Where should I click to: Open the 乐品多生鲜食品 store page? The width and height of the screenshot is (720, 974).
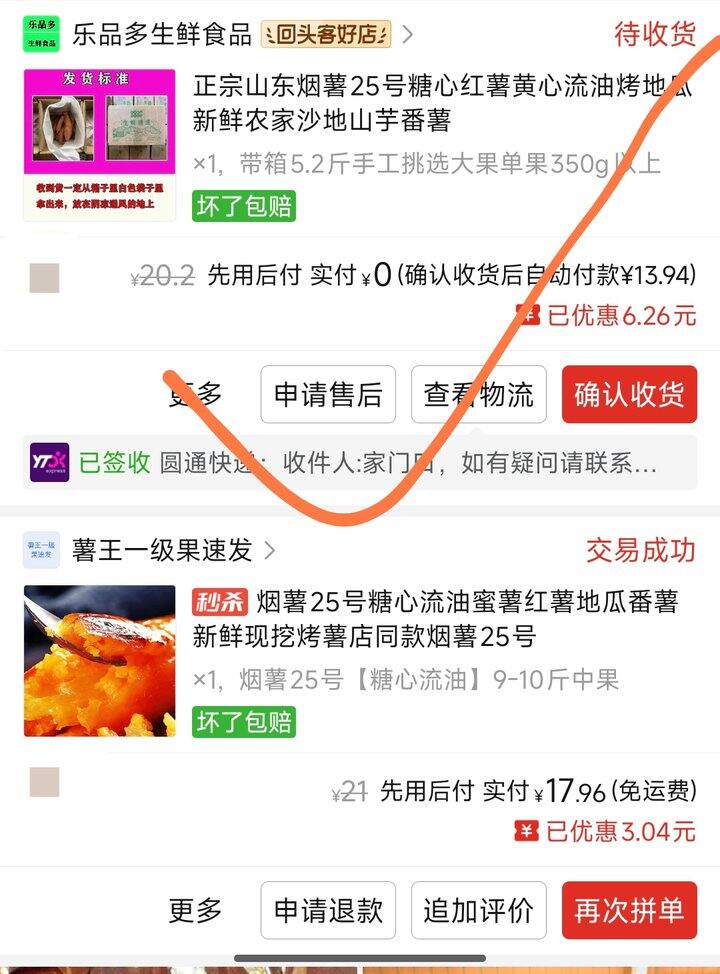coord(161,35)
